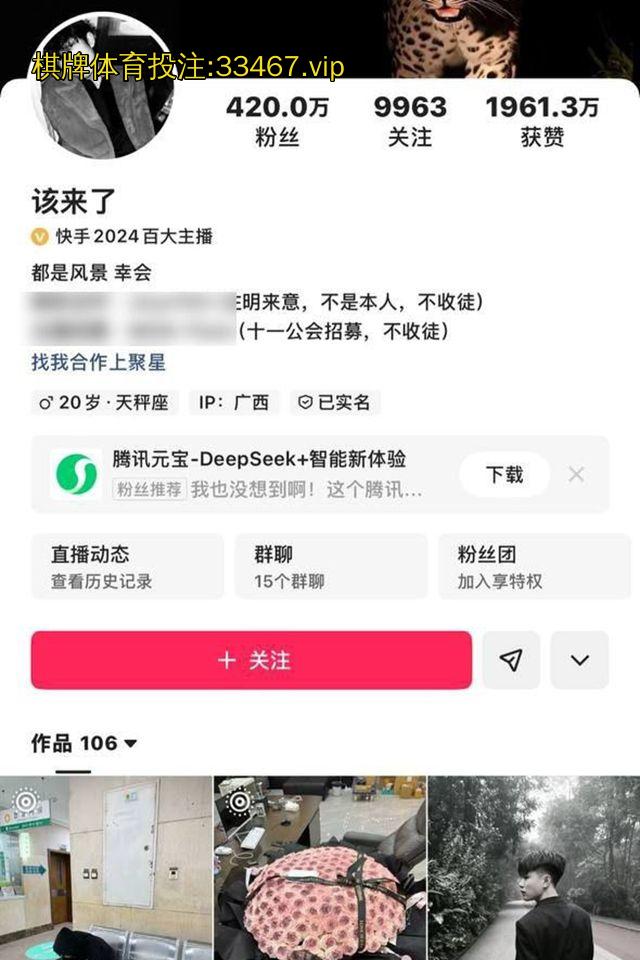Send a private message via paper plane
640x960 pixels.
tap(511, 660)
